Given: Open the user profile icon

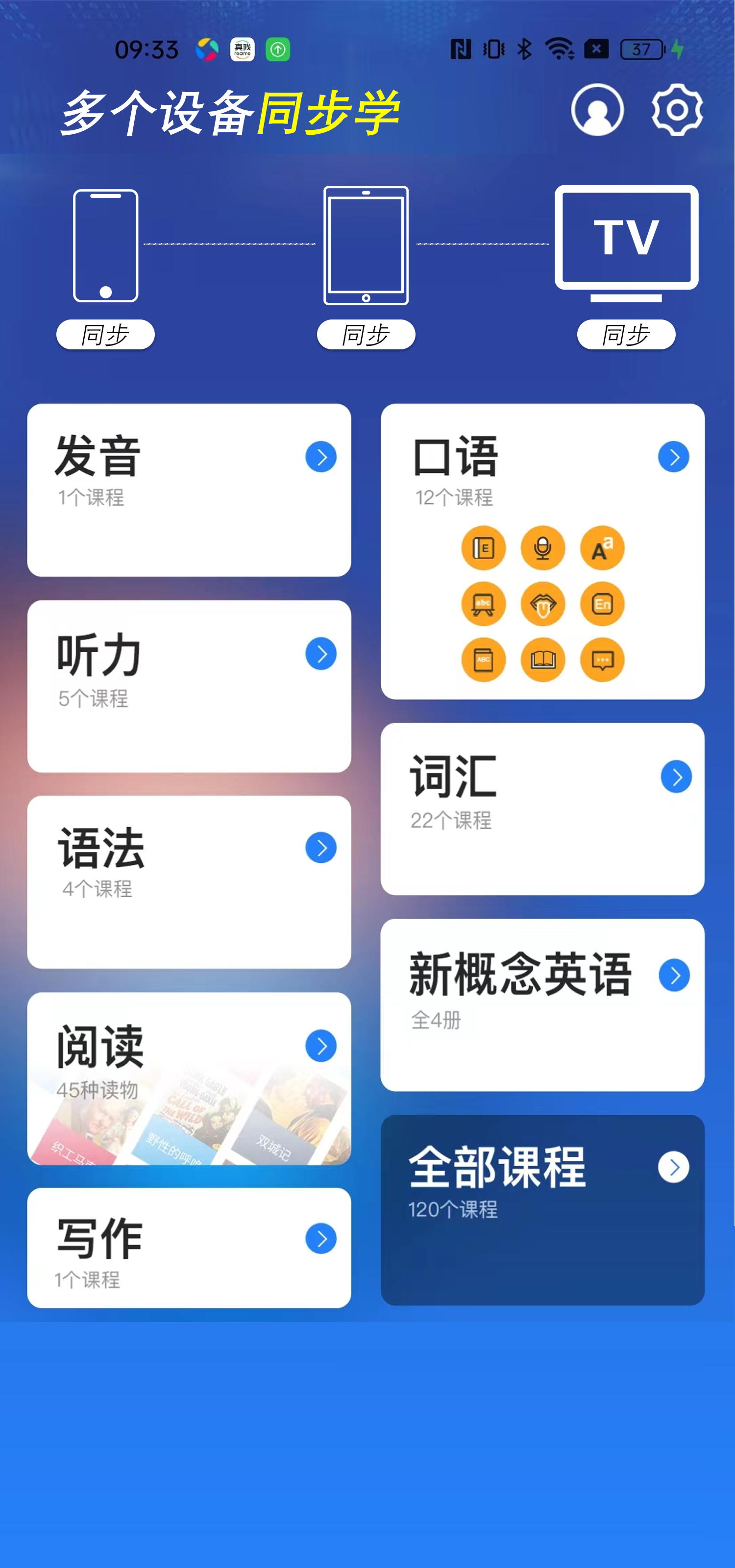Looking at the screenshot, I should coord(597,110).
